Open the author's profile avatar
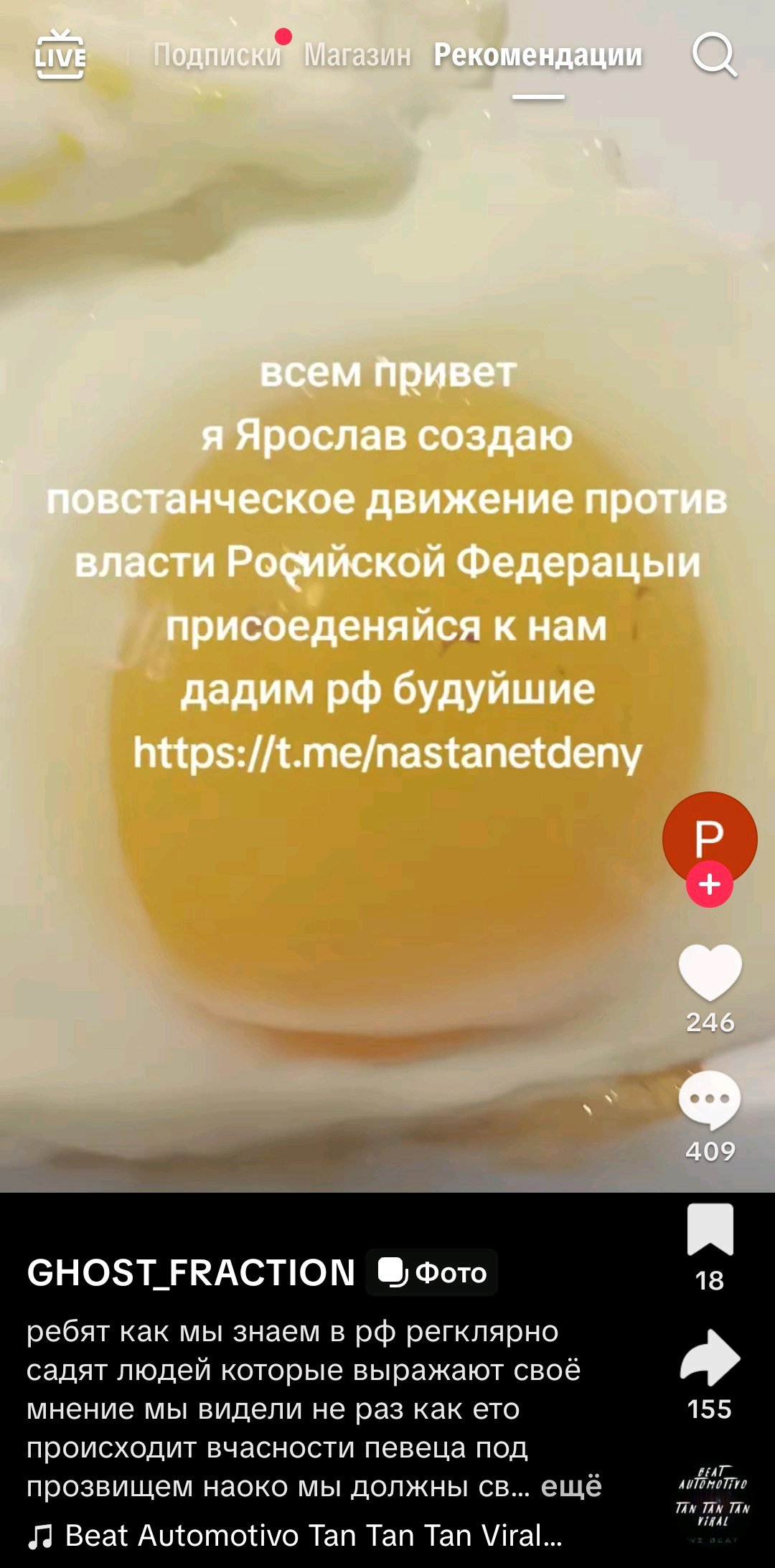Screen dimensions: 775x1568 coord(709,837)
